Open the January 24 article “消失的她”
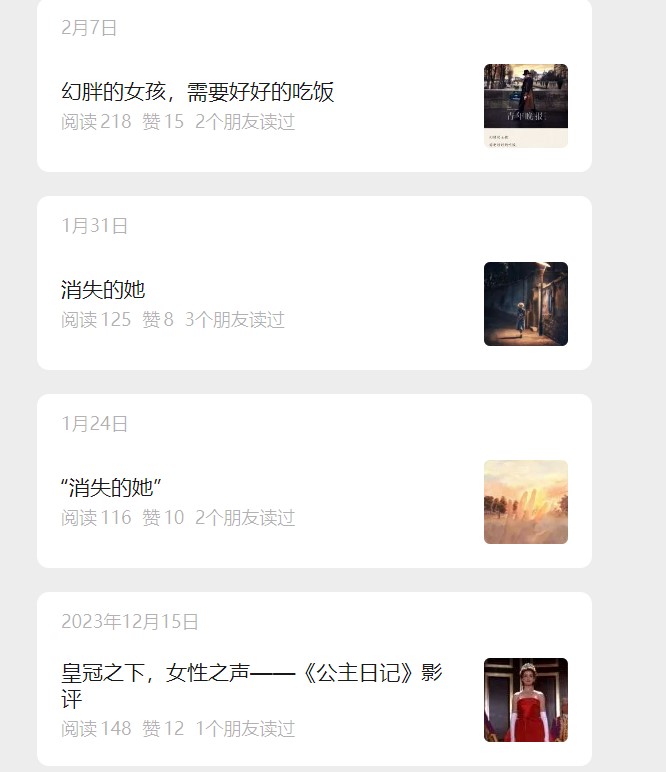 click(x=111, y=488)
